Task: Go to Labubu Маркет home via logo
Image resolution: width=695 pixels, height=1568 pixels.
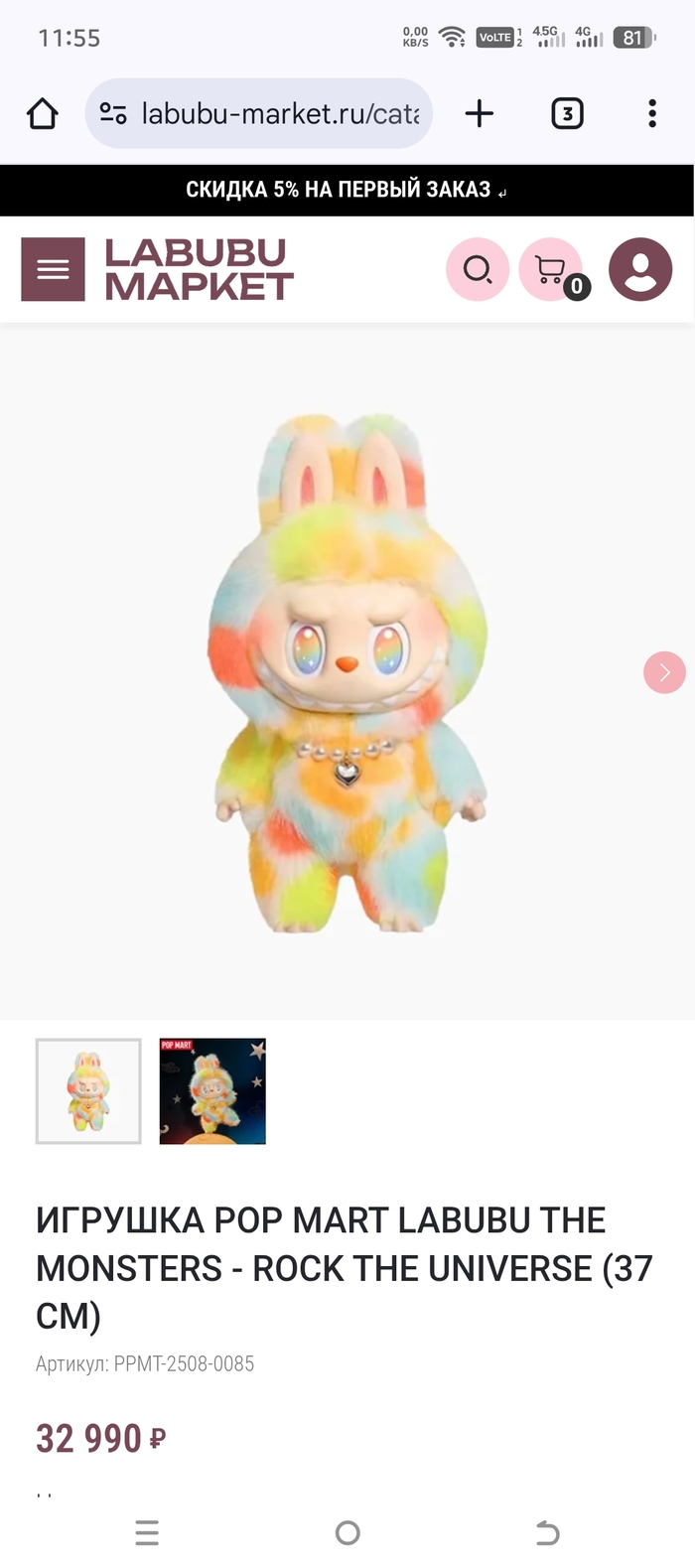Action: point(199,269)
